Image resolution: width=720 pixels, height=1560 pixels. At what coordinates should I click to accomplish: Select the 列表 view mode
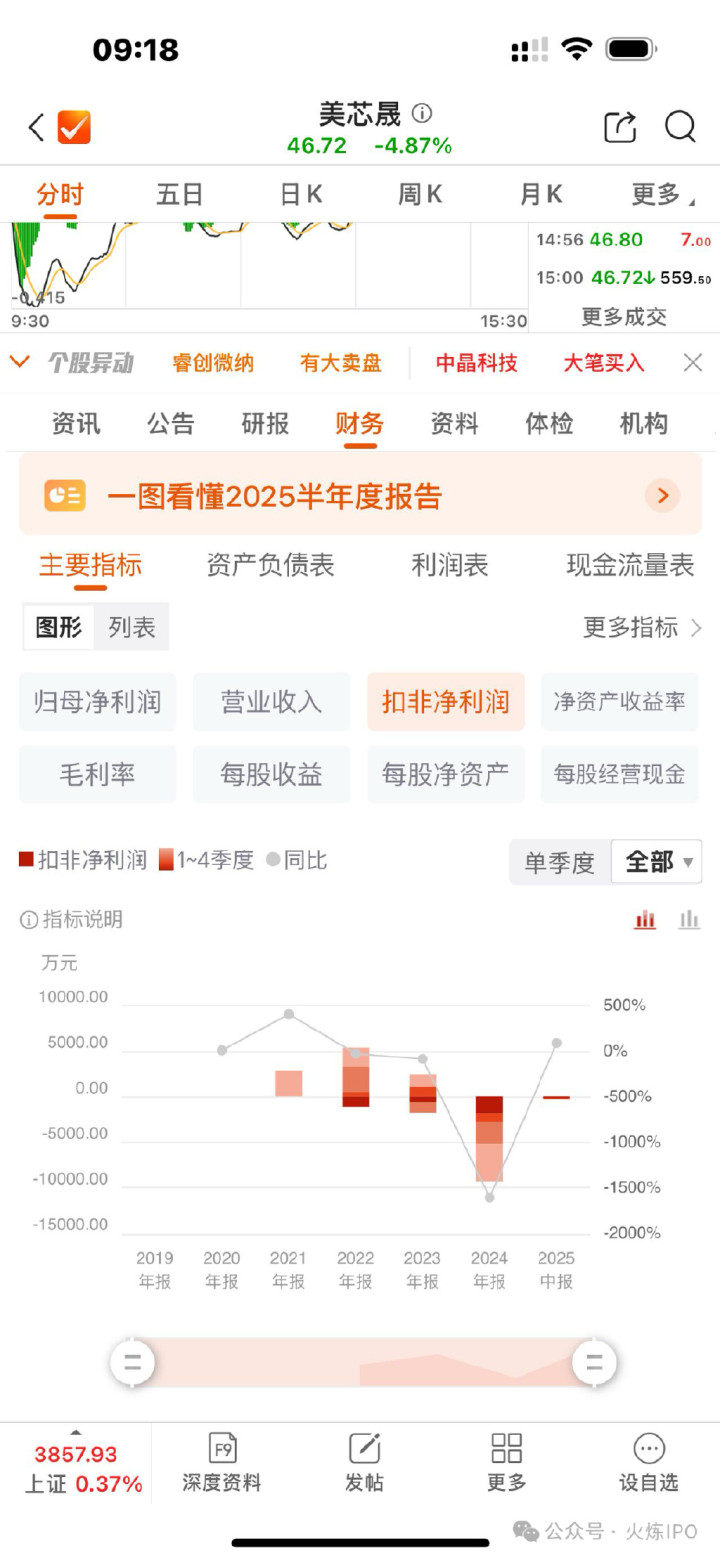pyautogui.click(x=132, y=628)
